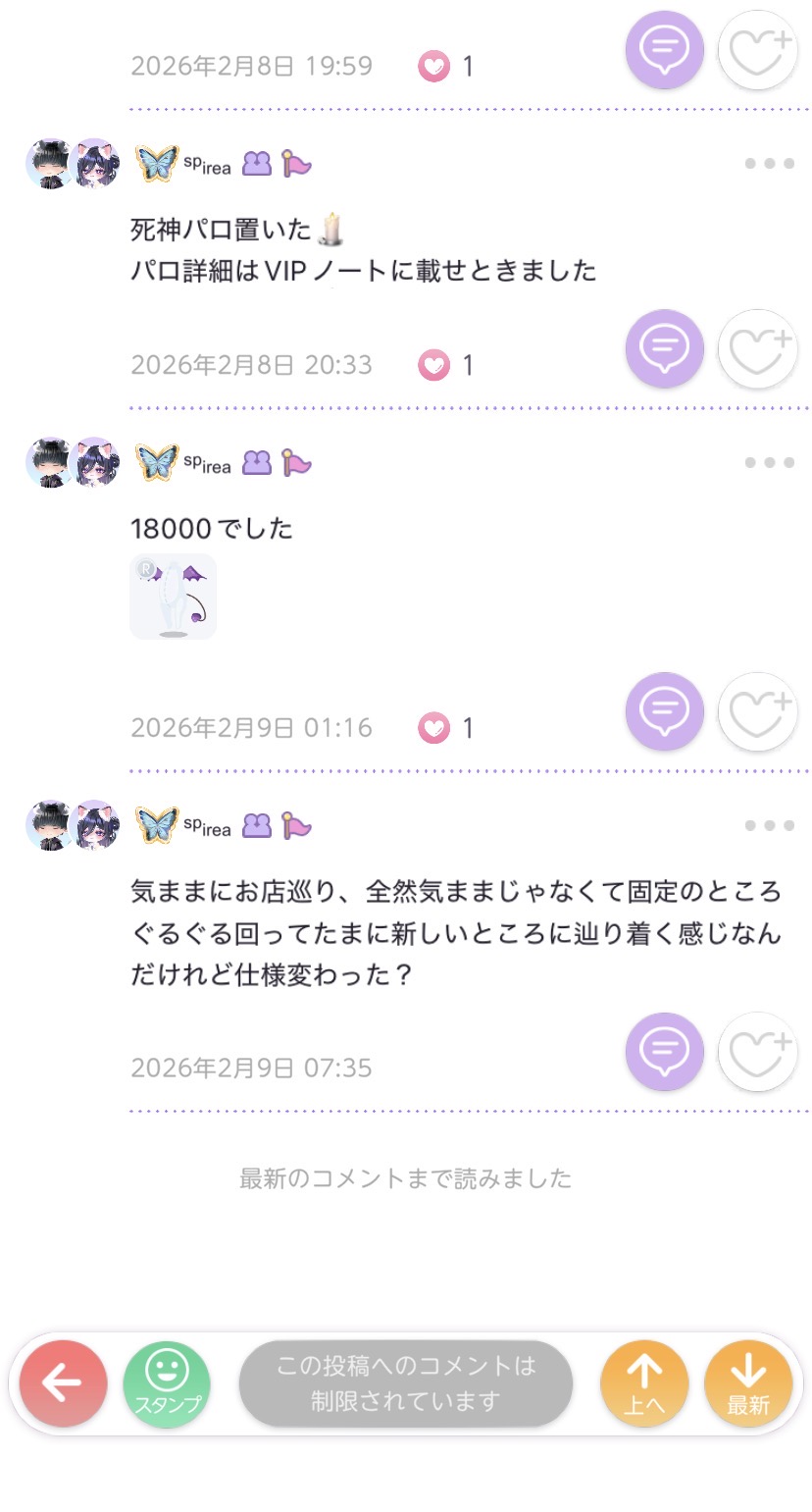The height and width of the screenshot is (1512, 812).
Task: Open overflow menu on 死神パロ置いた comment
Action: [769, 164]
